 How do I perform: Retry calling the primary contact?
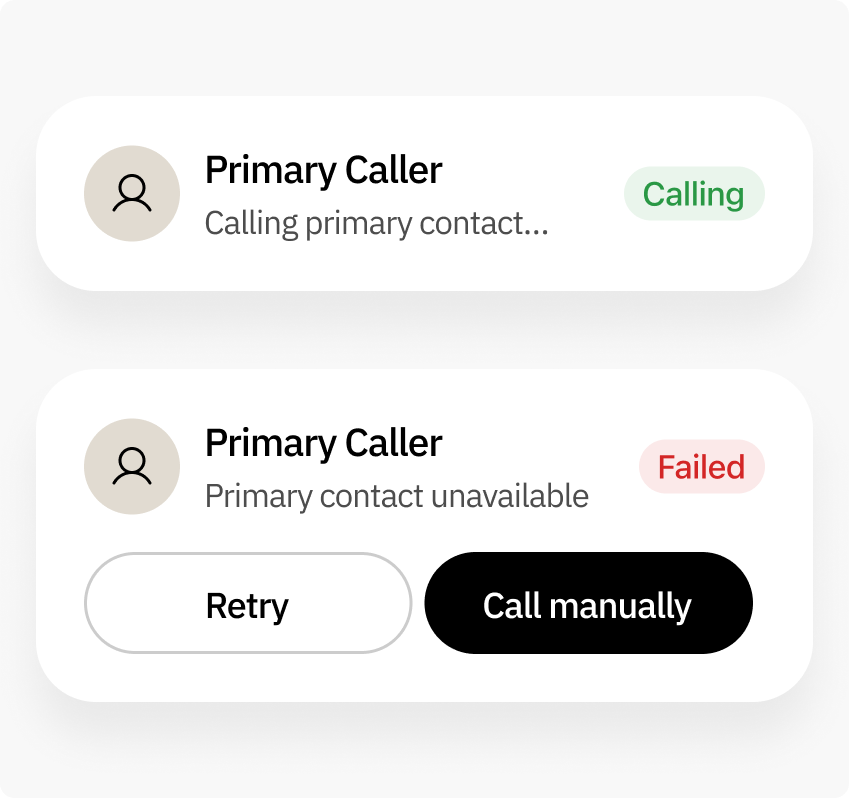[x=247, y=603]
